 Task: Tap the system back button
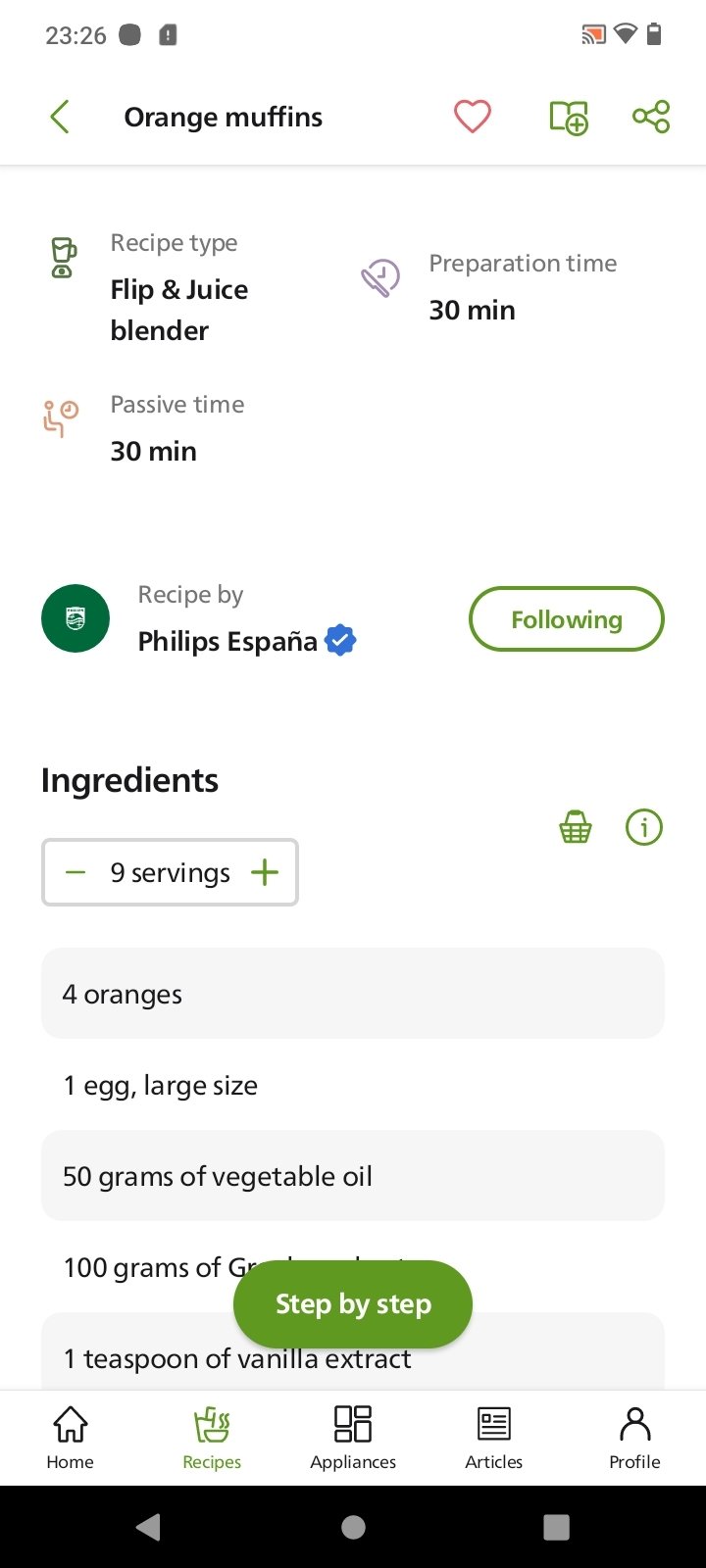tap(149, 1527)
